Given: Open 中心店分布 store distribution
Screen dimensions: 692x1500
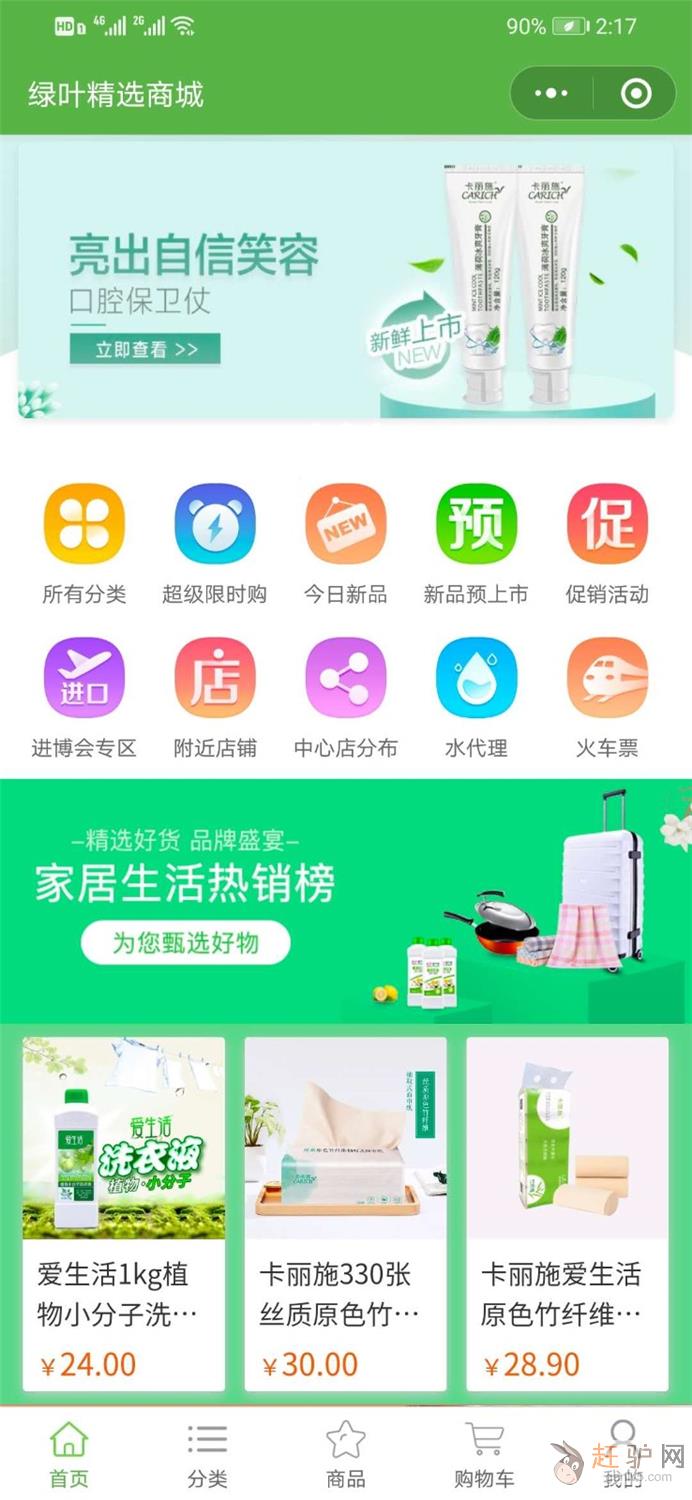Looking at the screenshot, I should (345, 678).
